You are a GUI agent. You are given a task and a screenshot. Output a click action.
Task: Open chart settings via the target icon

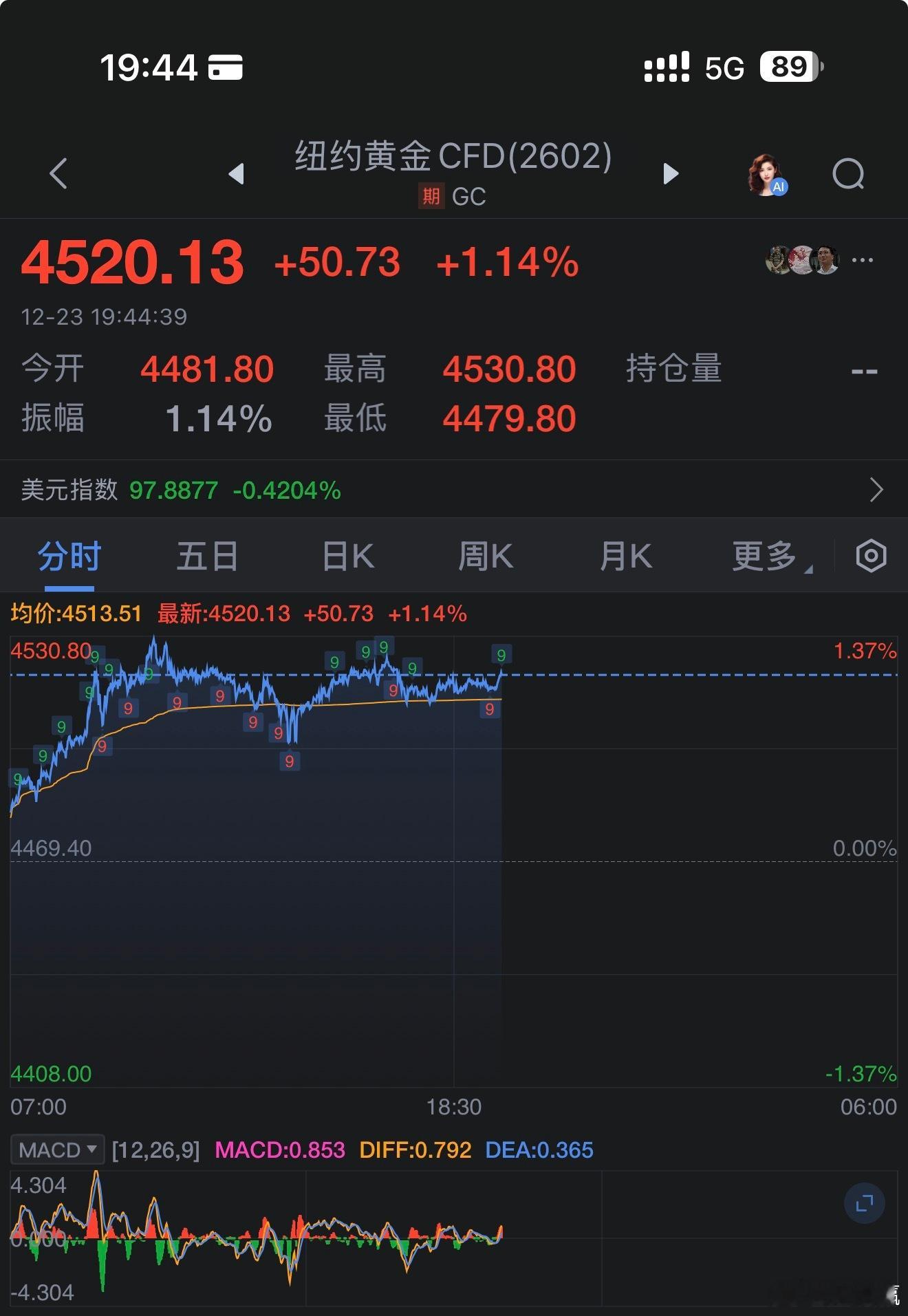point(871,554)
